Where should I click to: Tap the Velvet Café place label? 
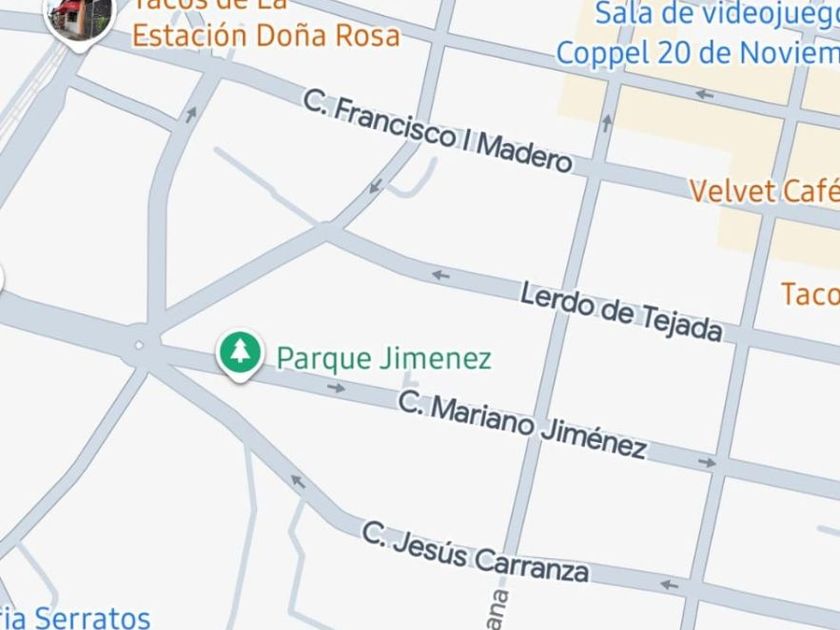763,190
